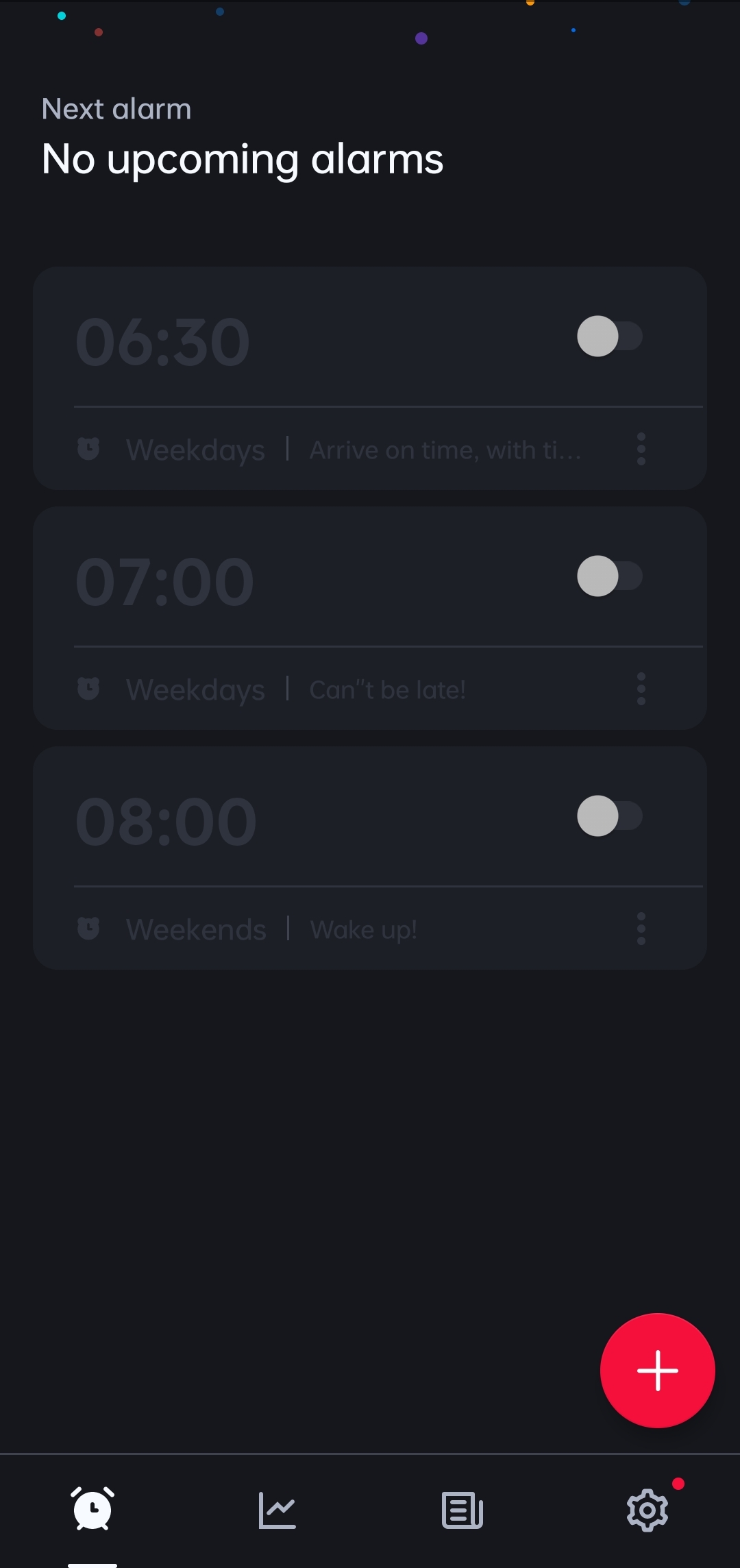The image size is (740, 1568).
Task: Select the alarm clock tab
Action: pos(92,1510)
